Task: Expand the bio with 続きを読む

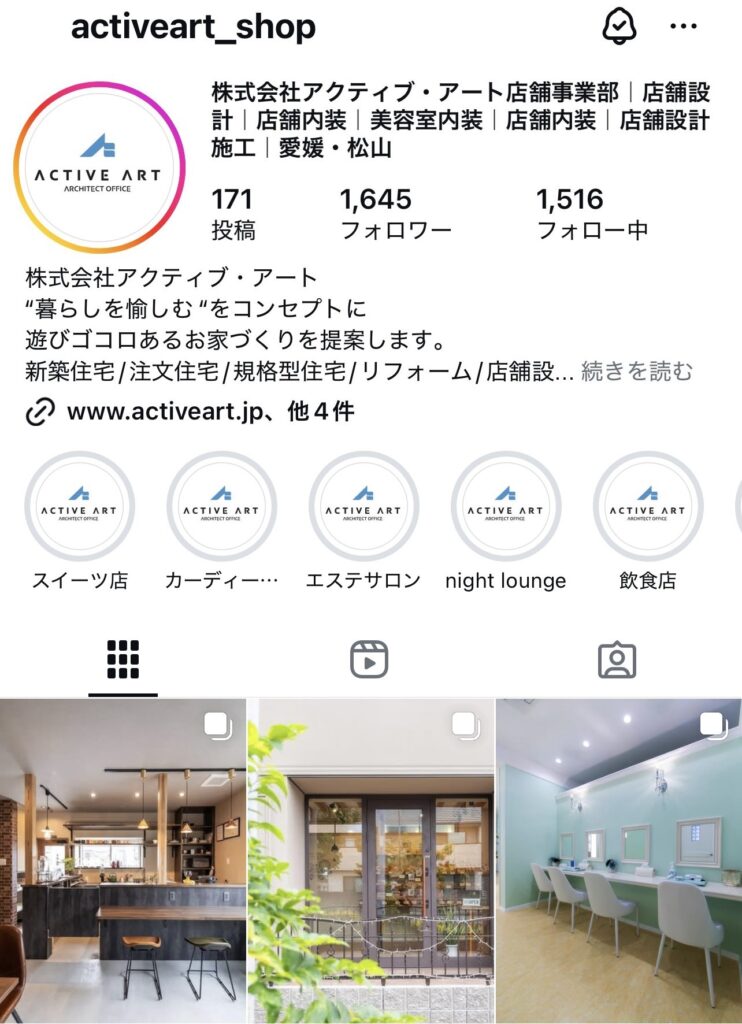Action: [637, 371]
